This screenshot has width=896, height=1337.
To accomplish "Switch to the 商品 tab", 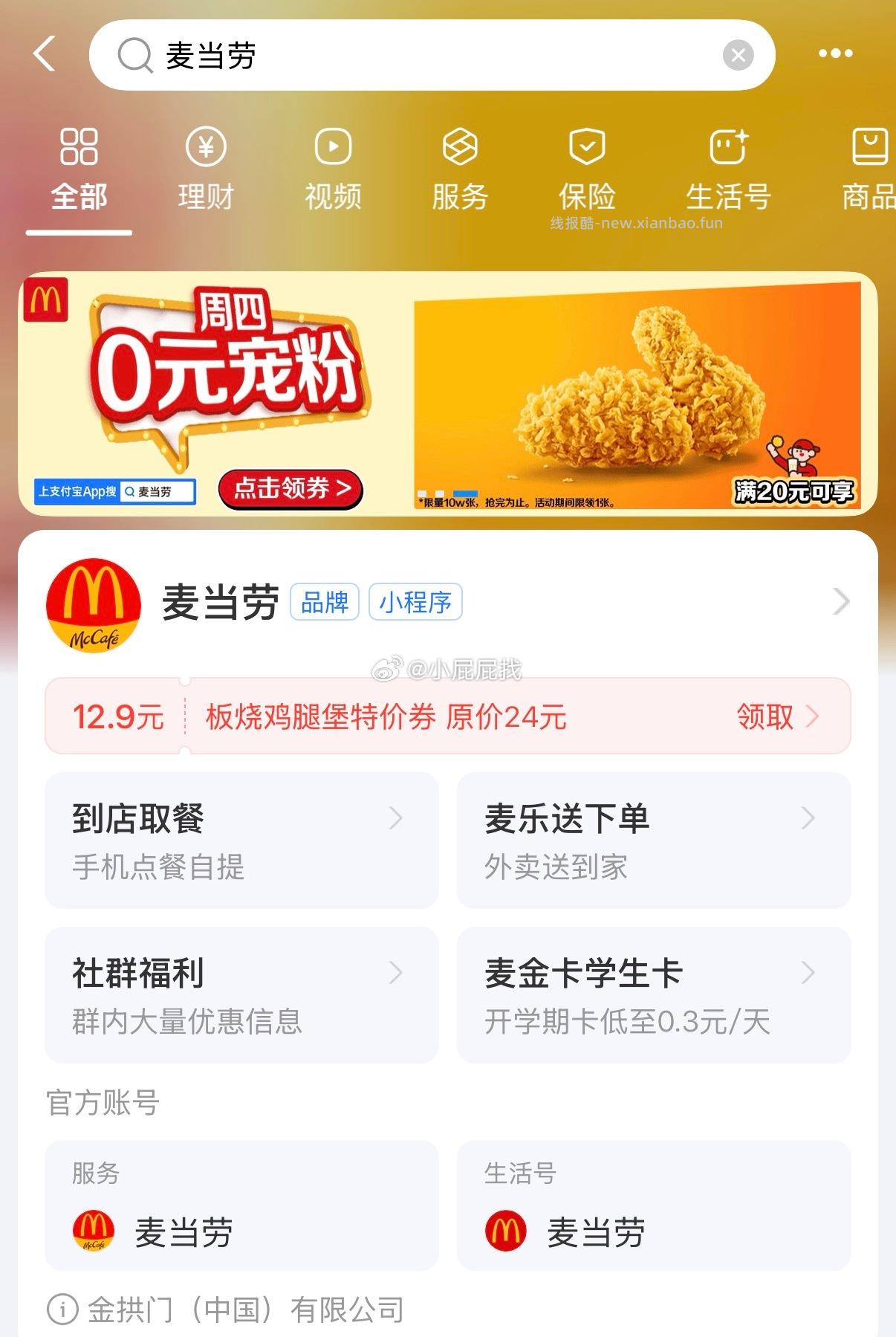I will tap(868, 169).
